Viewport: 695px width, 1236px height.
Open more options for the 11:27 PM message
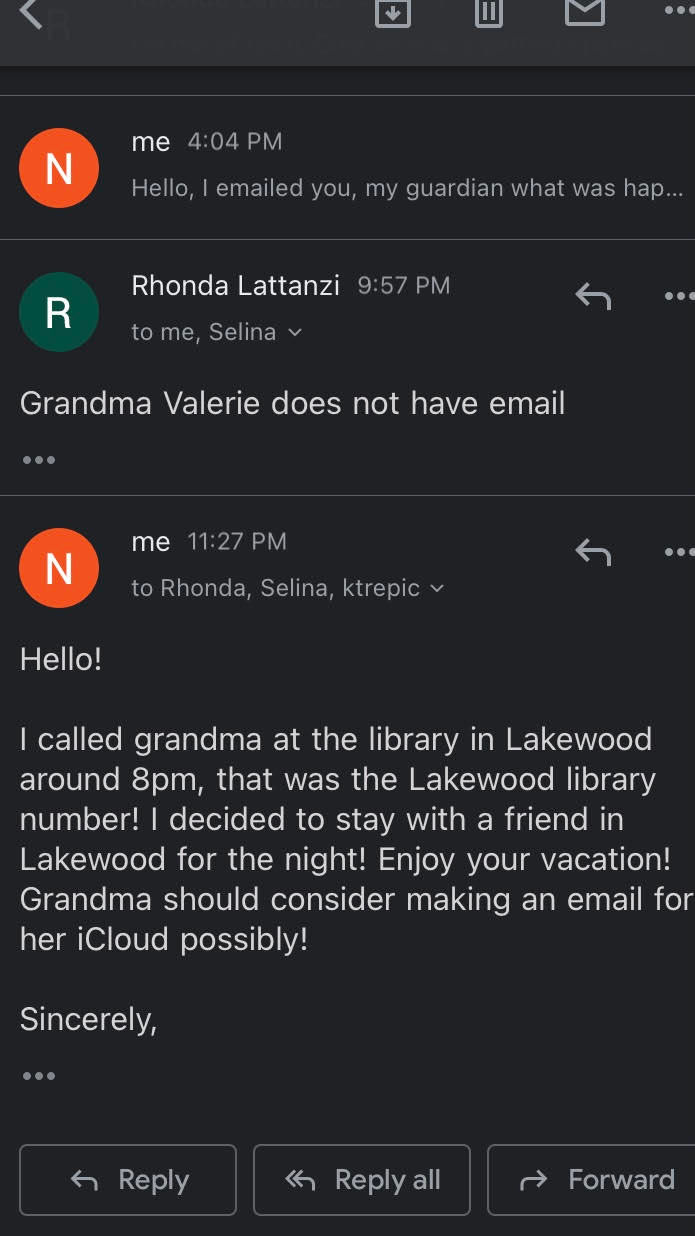point(678,551)
